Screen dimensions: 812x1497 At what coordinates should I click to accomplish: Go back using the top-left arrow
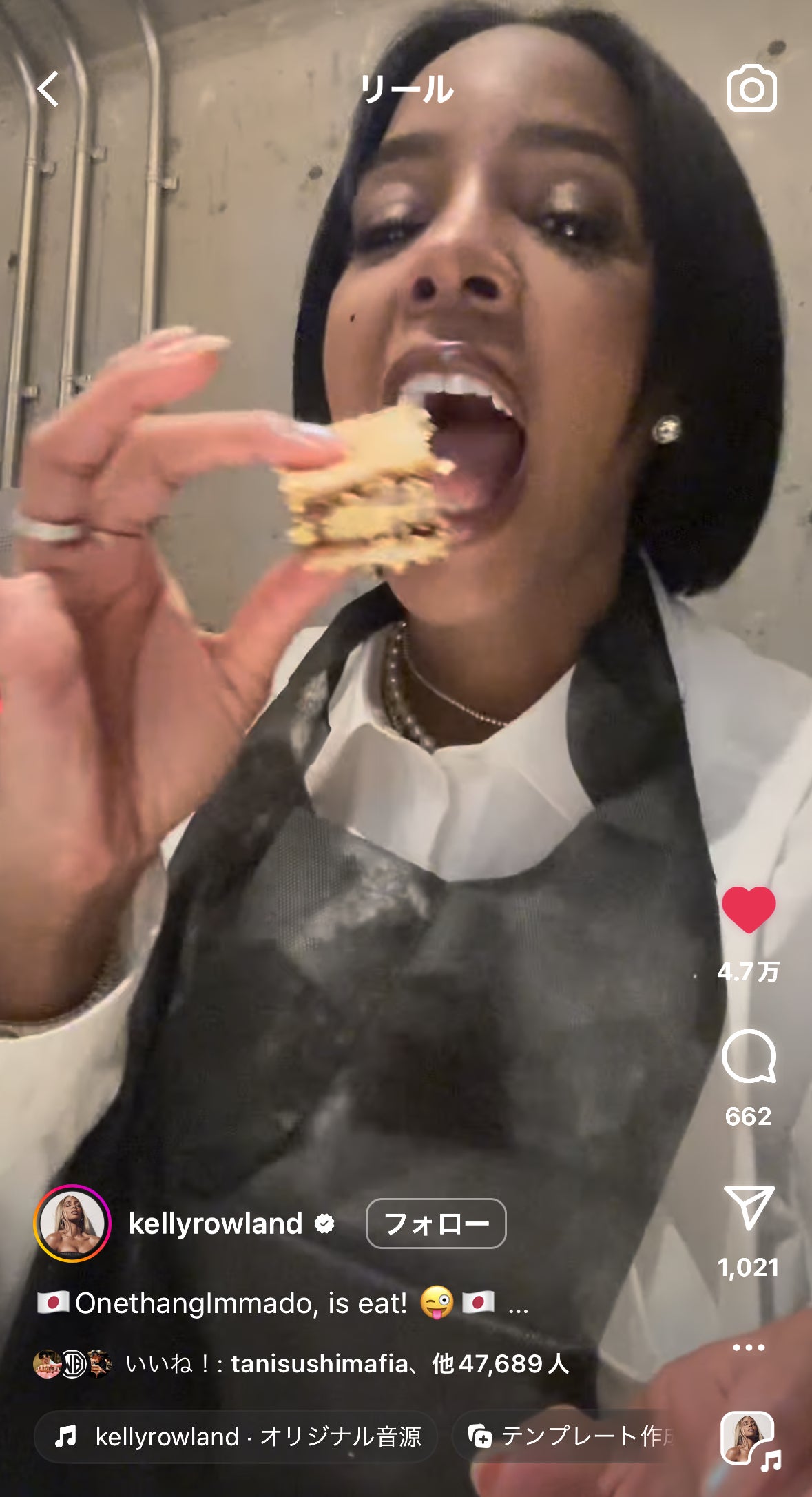(x=48, y=90)
